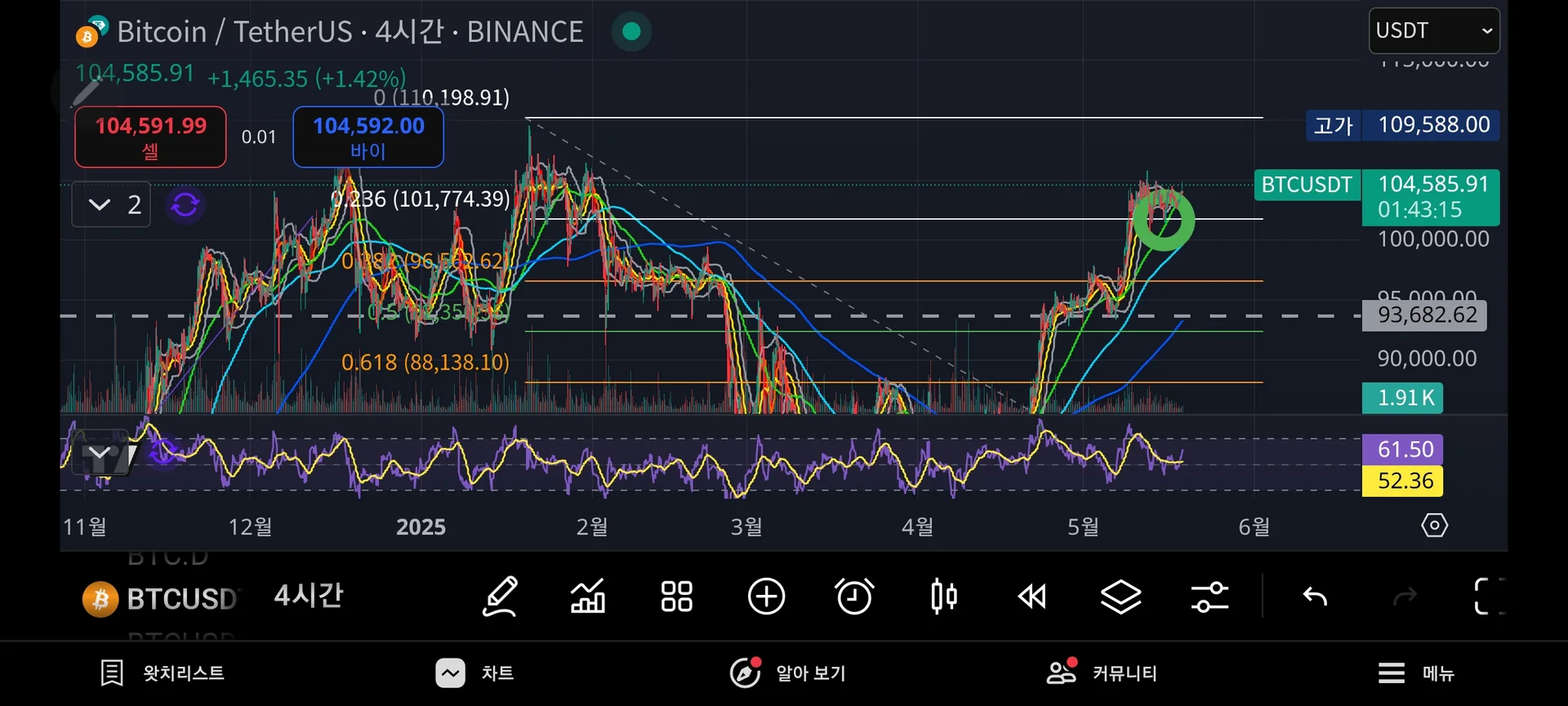Viewport: 1568px width, 706px height.
Task: Open the indicators chart icon
Action: point(588,597)
